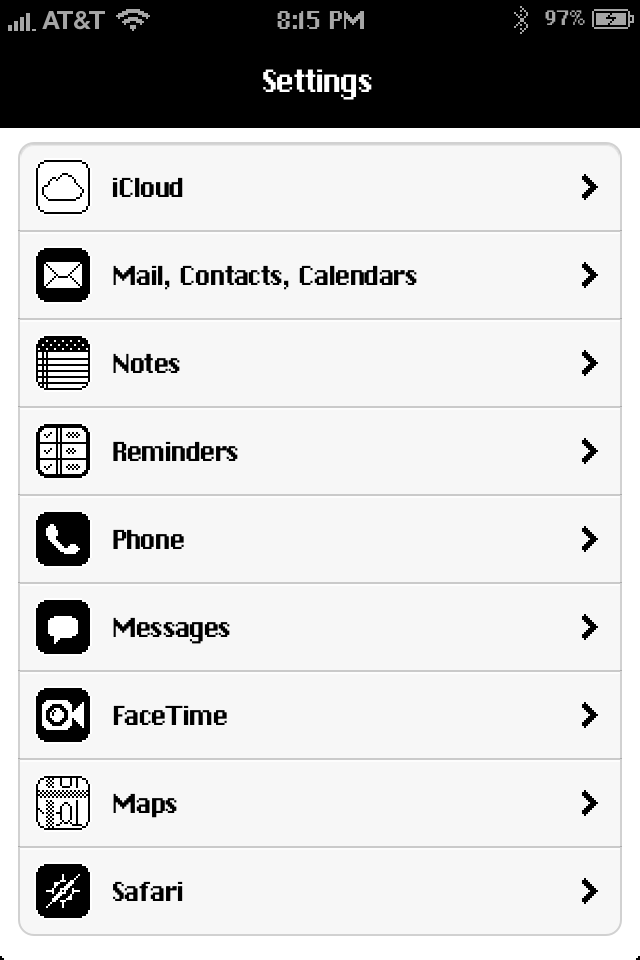This screenshot has height=960, width=640.
Task: Open Phone settings
Action: click(x=320, y=539)
